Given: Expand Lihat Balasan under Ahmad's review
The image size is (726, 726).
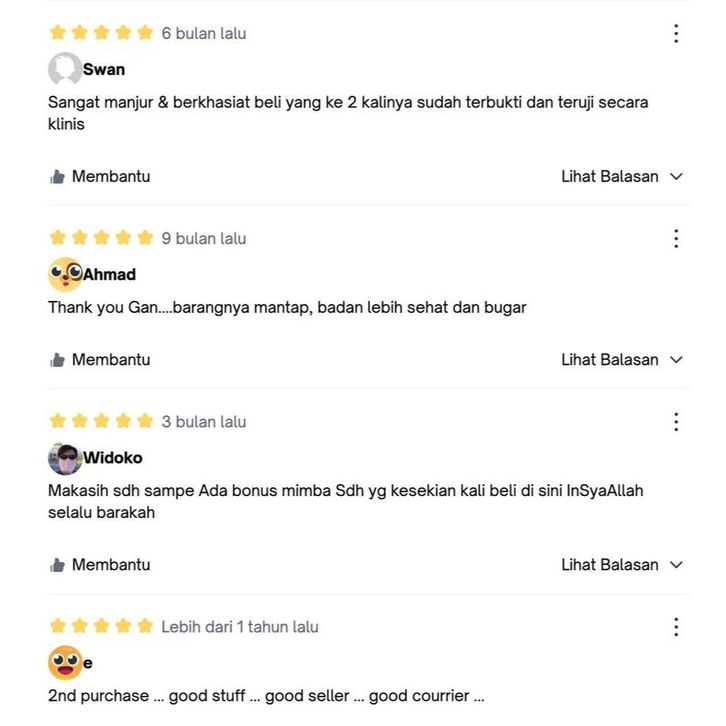Looking at the screenshot, I should (621, 360).
